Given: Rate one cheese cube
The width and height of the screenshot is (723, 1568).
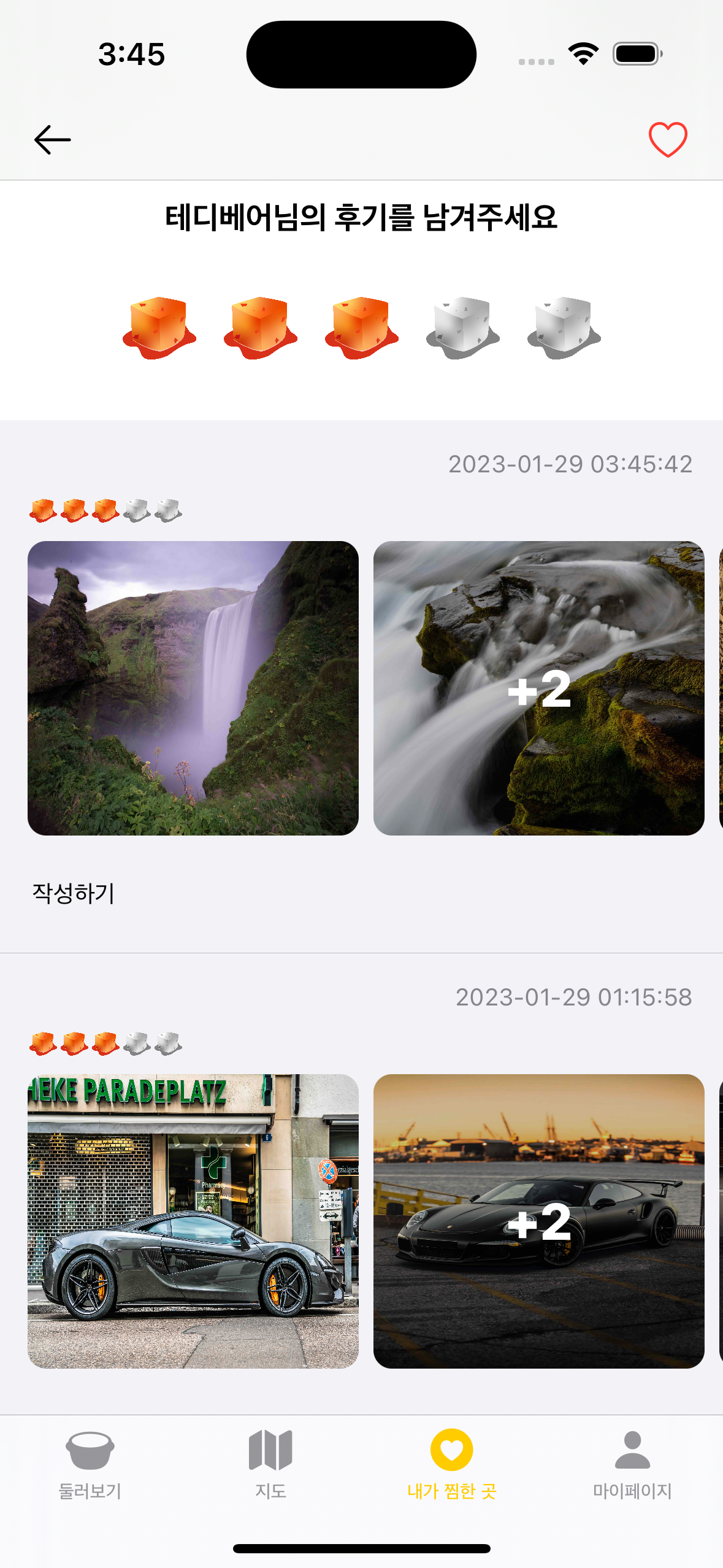Looking at the screenshot, I should point(159,328).
